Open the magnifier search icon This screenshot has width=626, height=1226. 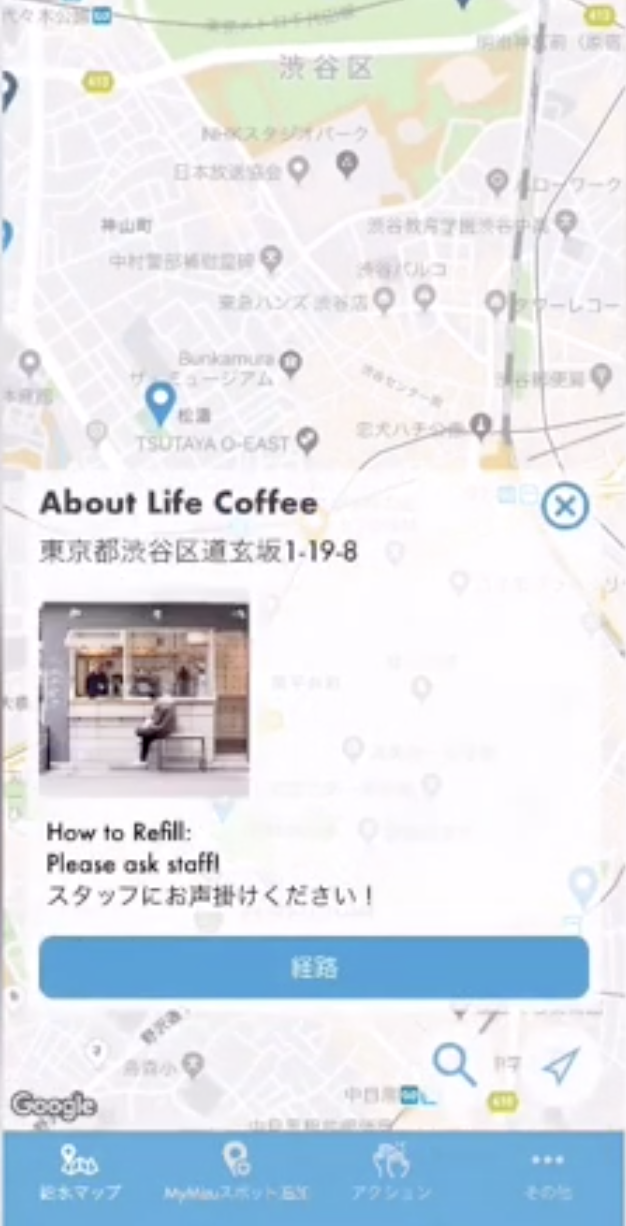(454, 1065)
